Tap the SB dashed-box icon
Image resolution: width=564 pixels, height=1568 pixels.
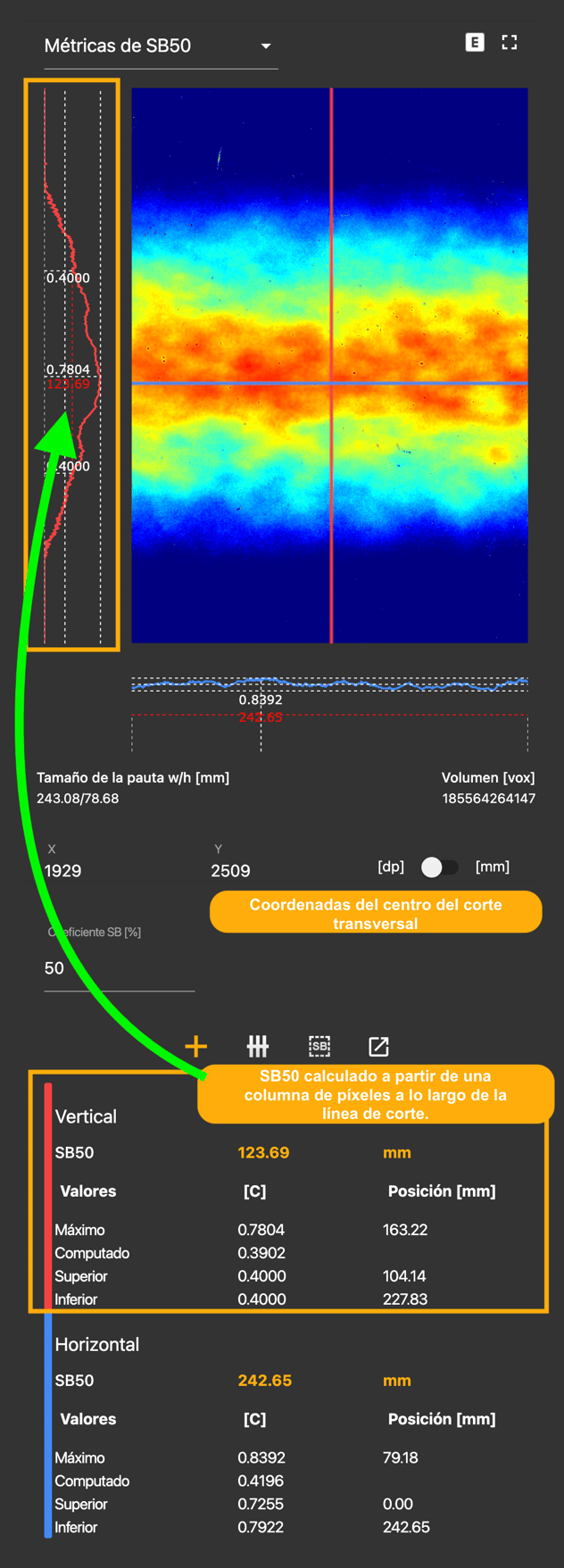point(319,1046)
